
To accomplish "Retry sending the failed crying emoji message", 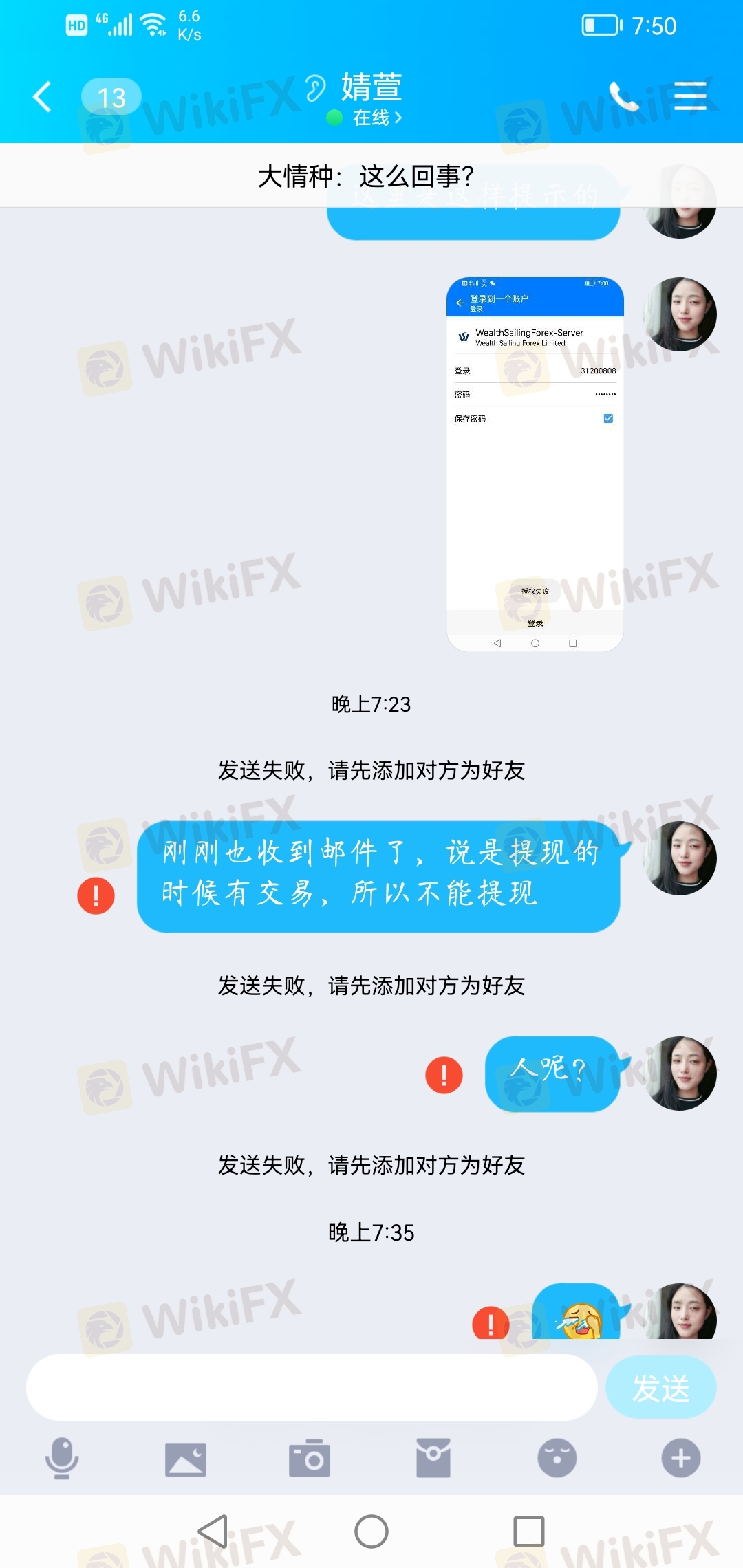I will coord(490,1323).
